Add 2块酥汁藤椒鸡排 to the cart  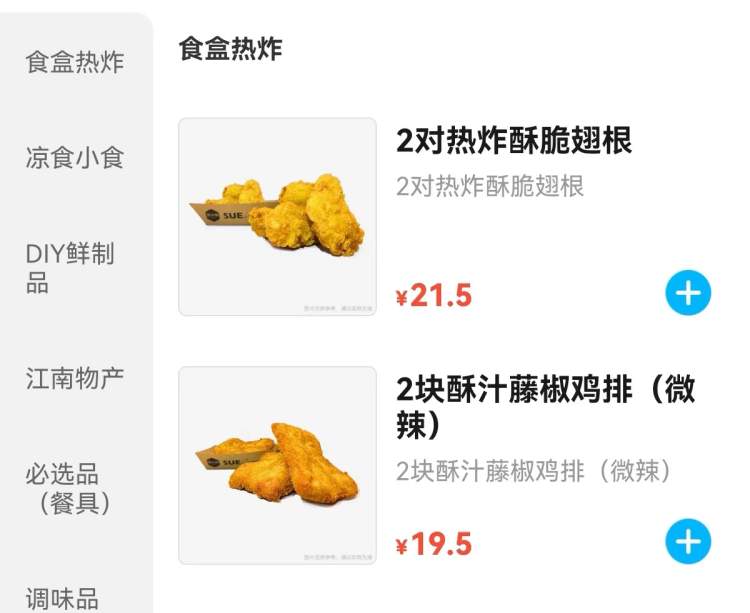pyautogui.click(x=688, y=541)
